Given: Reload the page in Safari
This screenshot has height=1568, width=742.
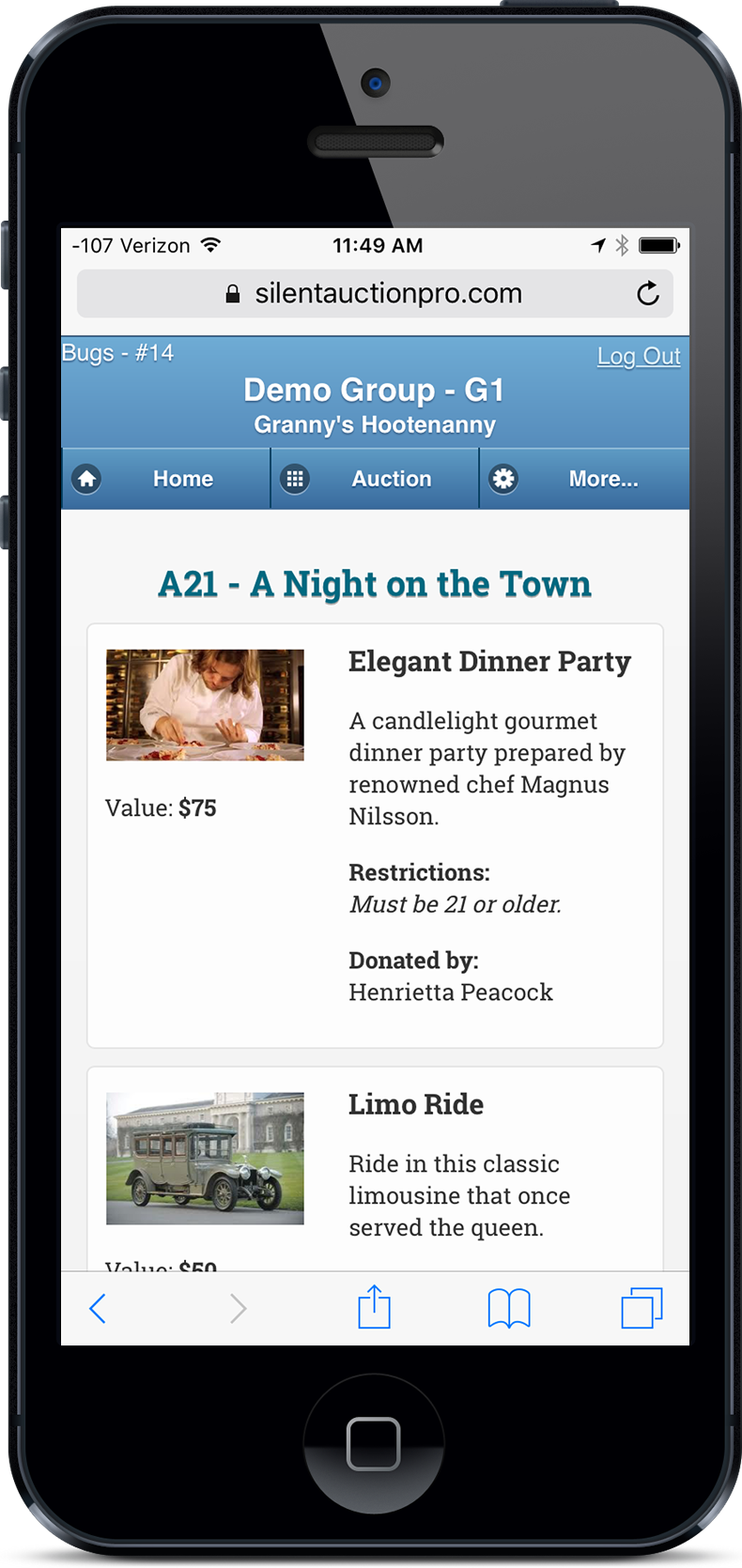Looking at the screenshot, I should [x=648, y=294].
